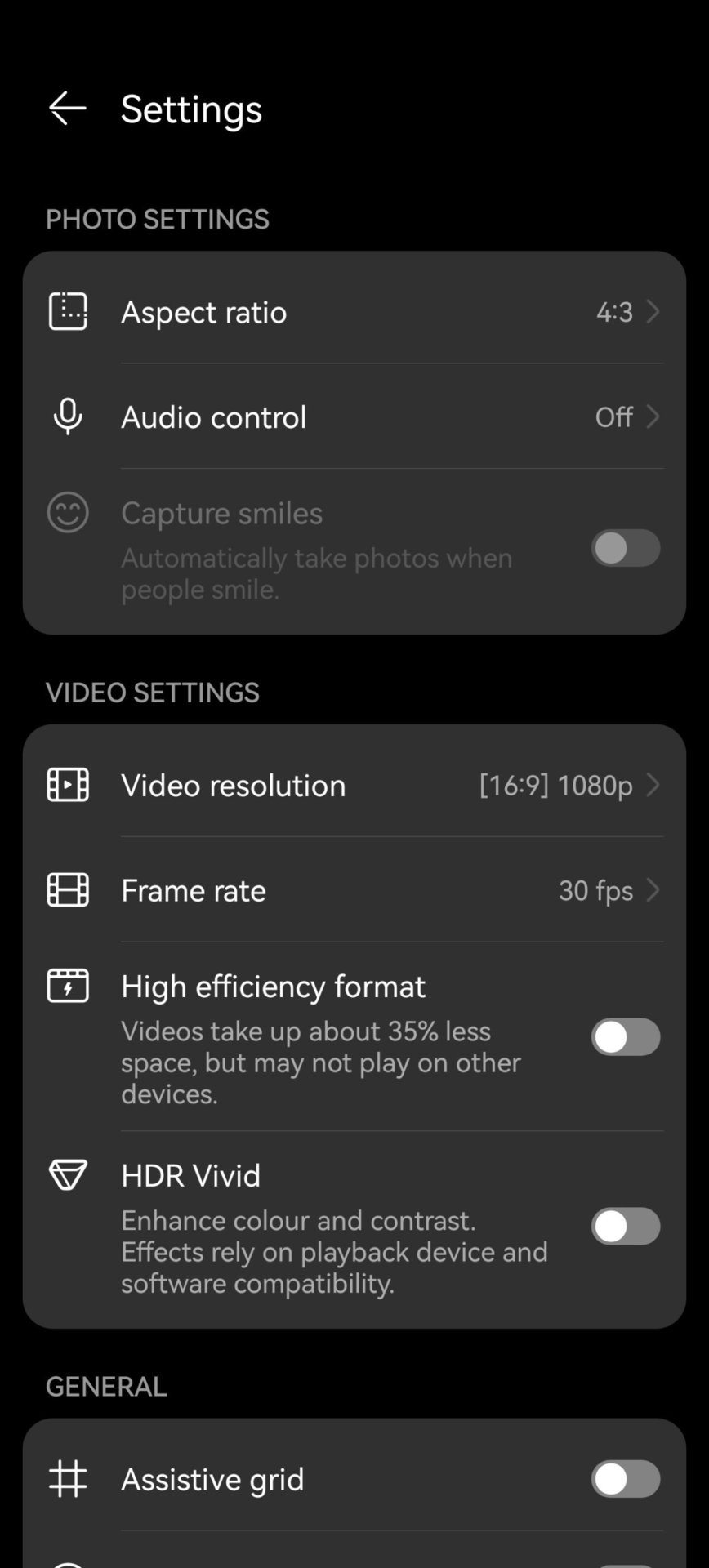Turn on HDR Vivid

[625, 1227]
